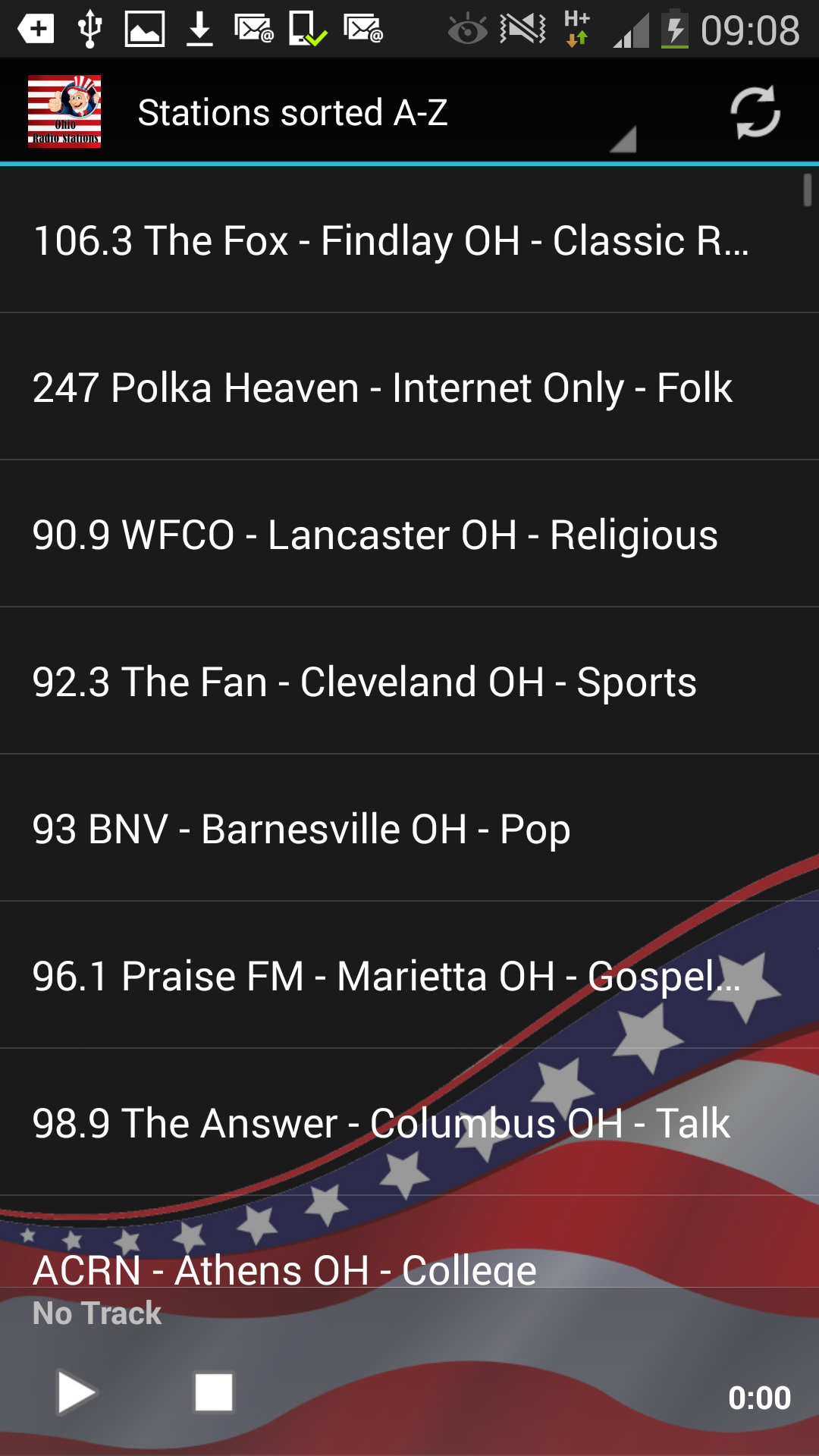Tap the download complete status icon

pyautogui.click(x=199, y=29)
